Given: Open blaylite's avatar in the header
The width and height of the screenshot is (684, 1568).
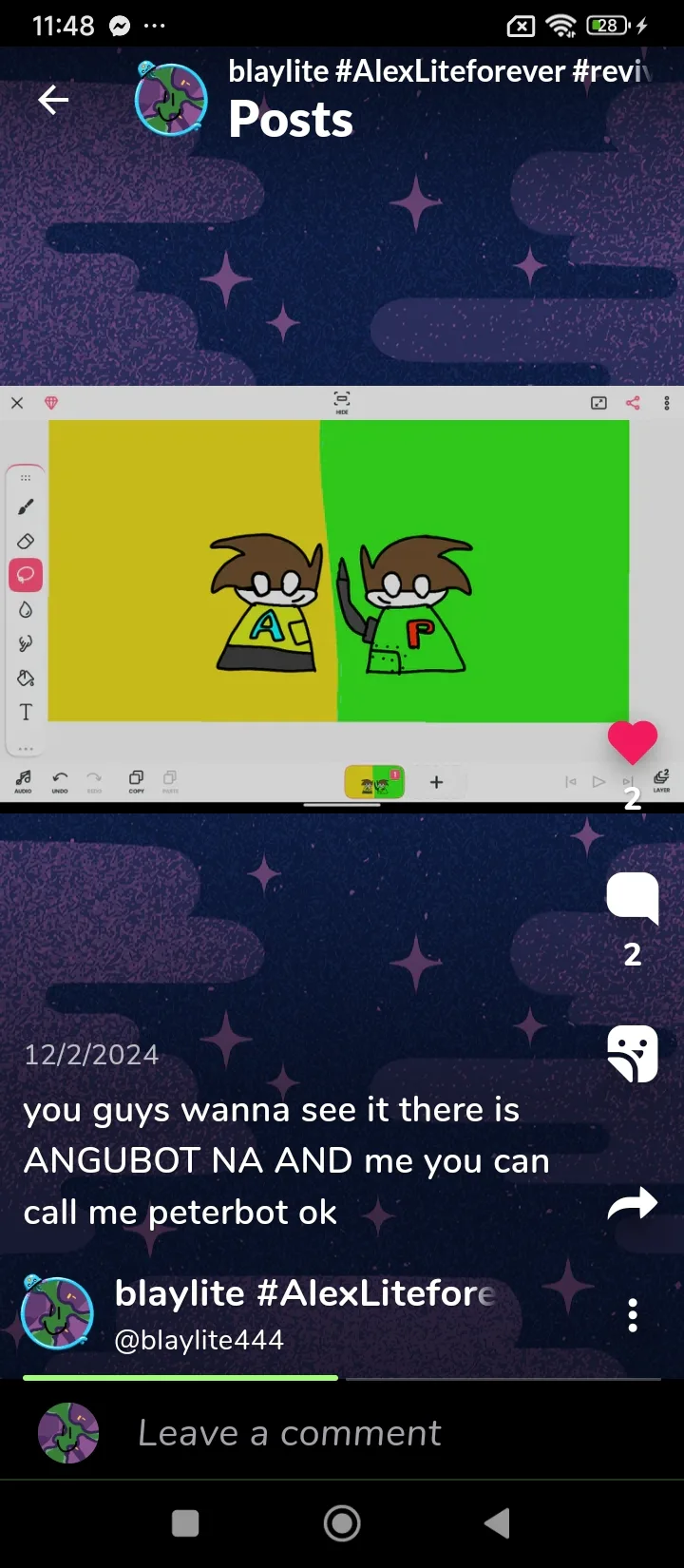Looking at the screenshot, I should click(171, 99).
